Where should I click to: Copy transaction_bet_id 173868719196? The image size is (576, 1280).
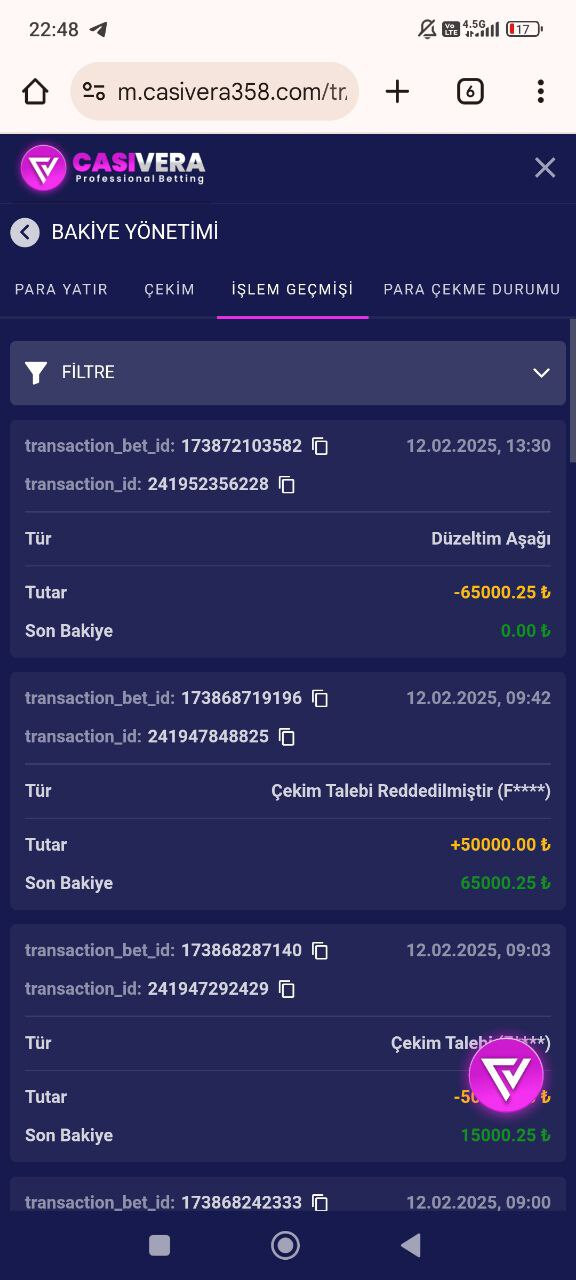[320, 698]
